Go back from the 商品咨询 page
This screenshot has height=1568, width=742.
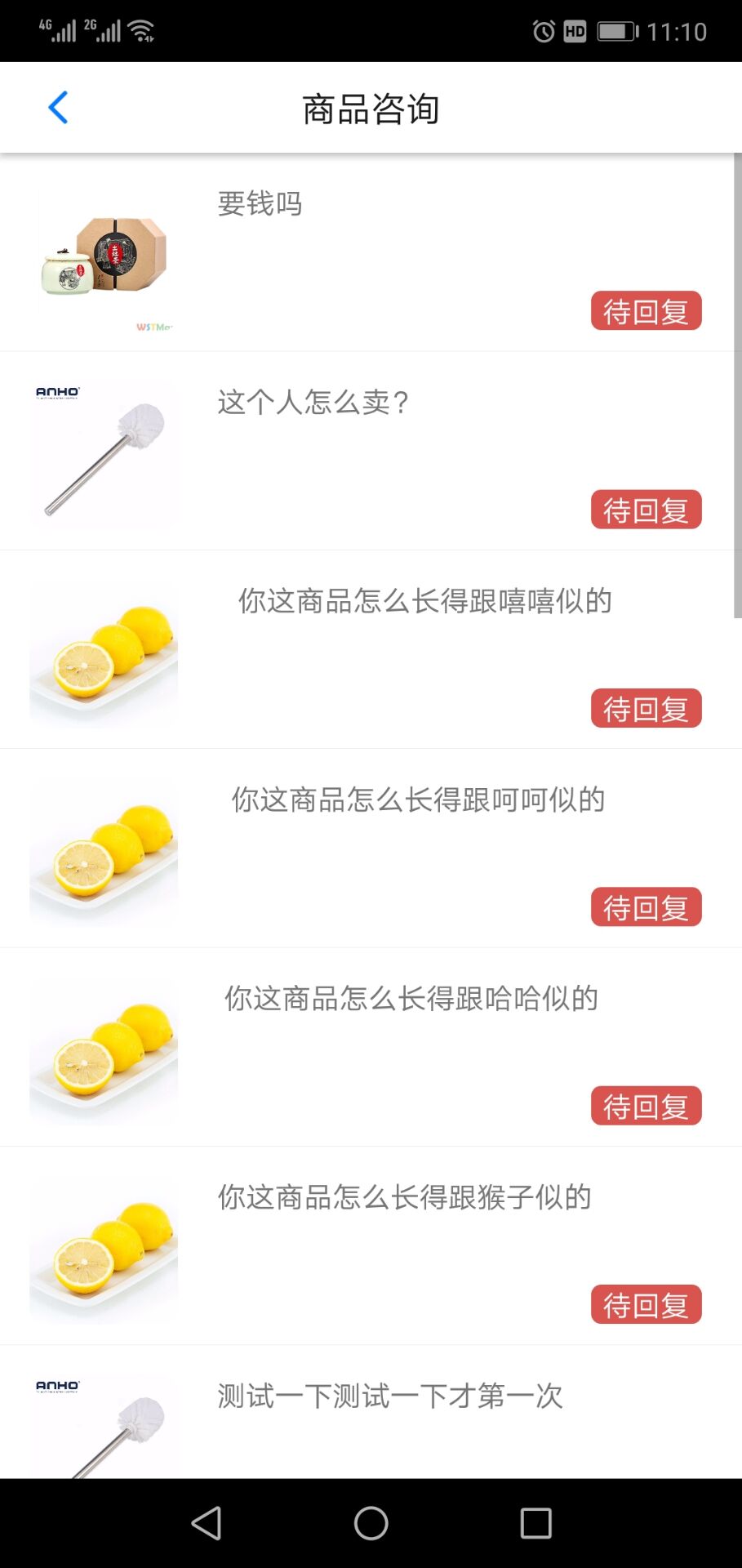tap(58, 108)
